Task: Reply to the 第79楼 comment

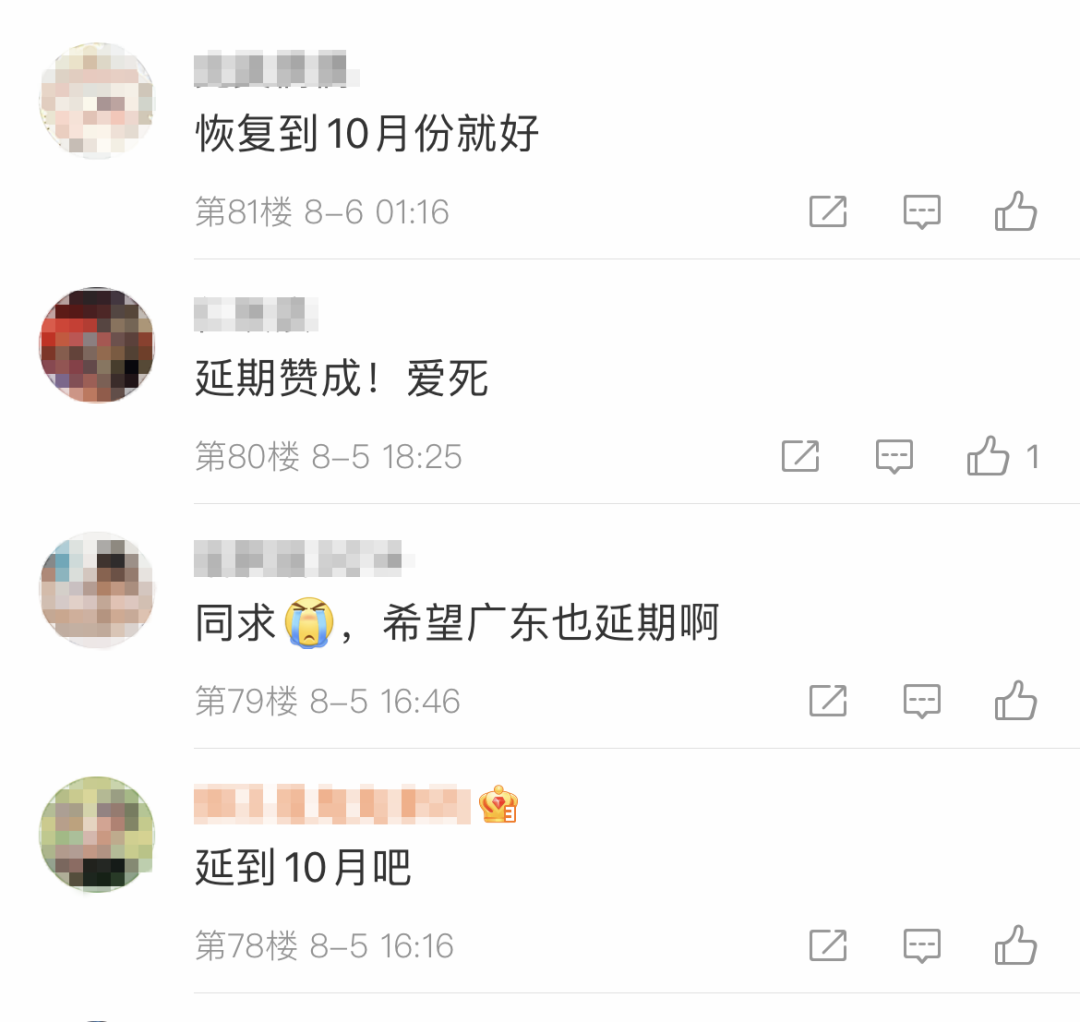Action: (x=921, y=701)
